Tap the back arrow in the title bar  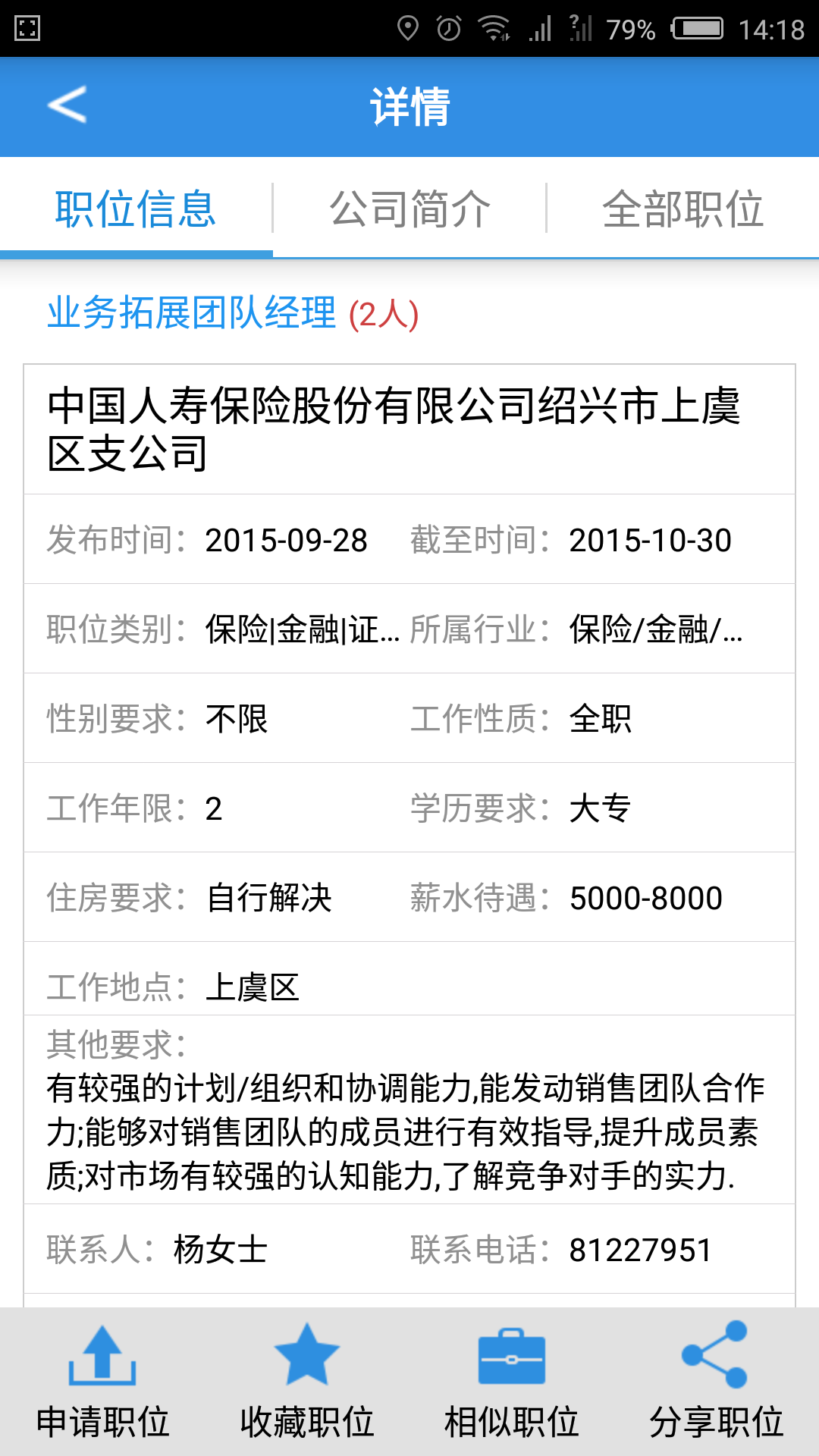coord(68,106)
